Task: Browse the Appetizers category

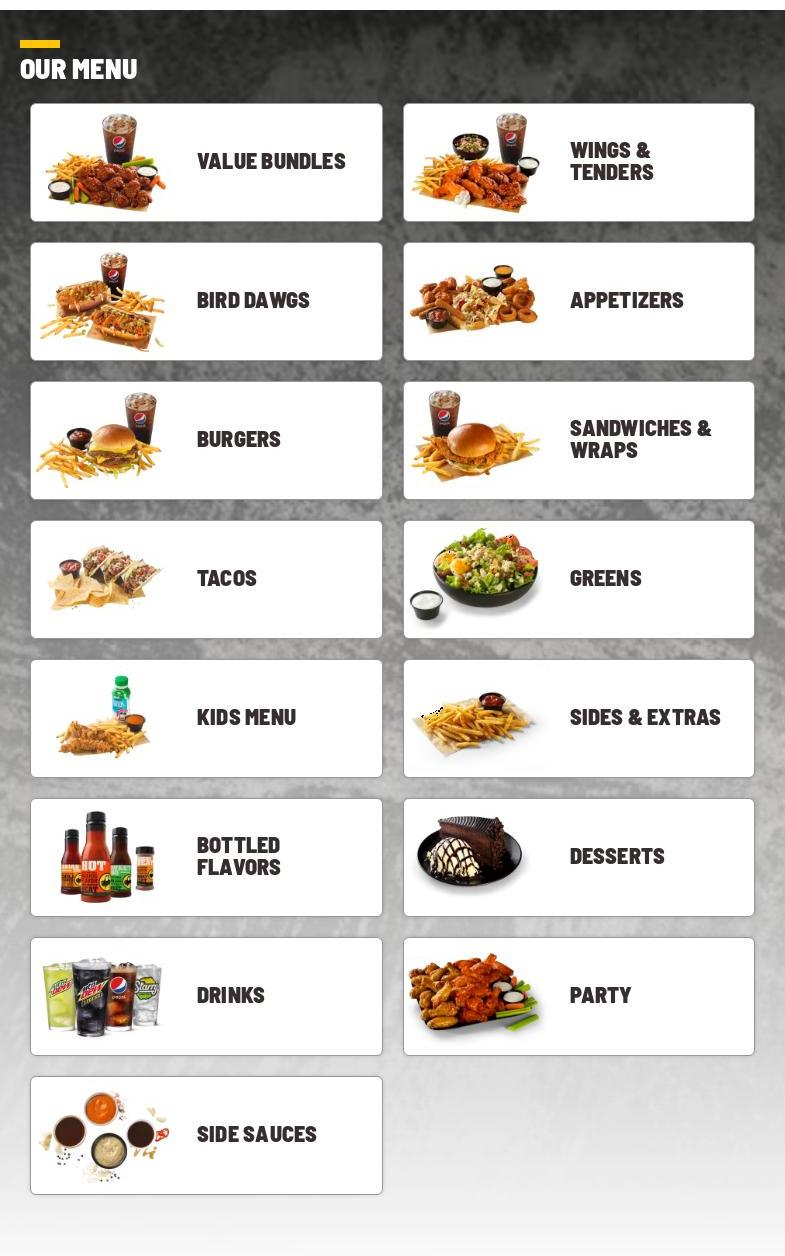Action: tap(579, 302)
